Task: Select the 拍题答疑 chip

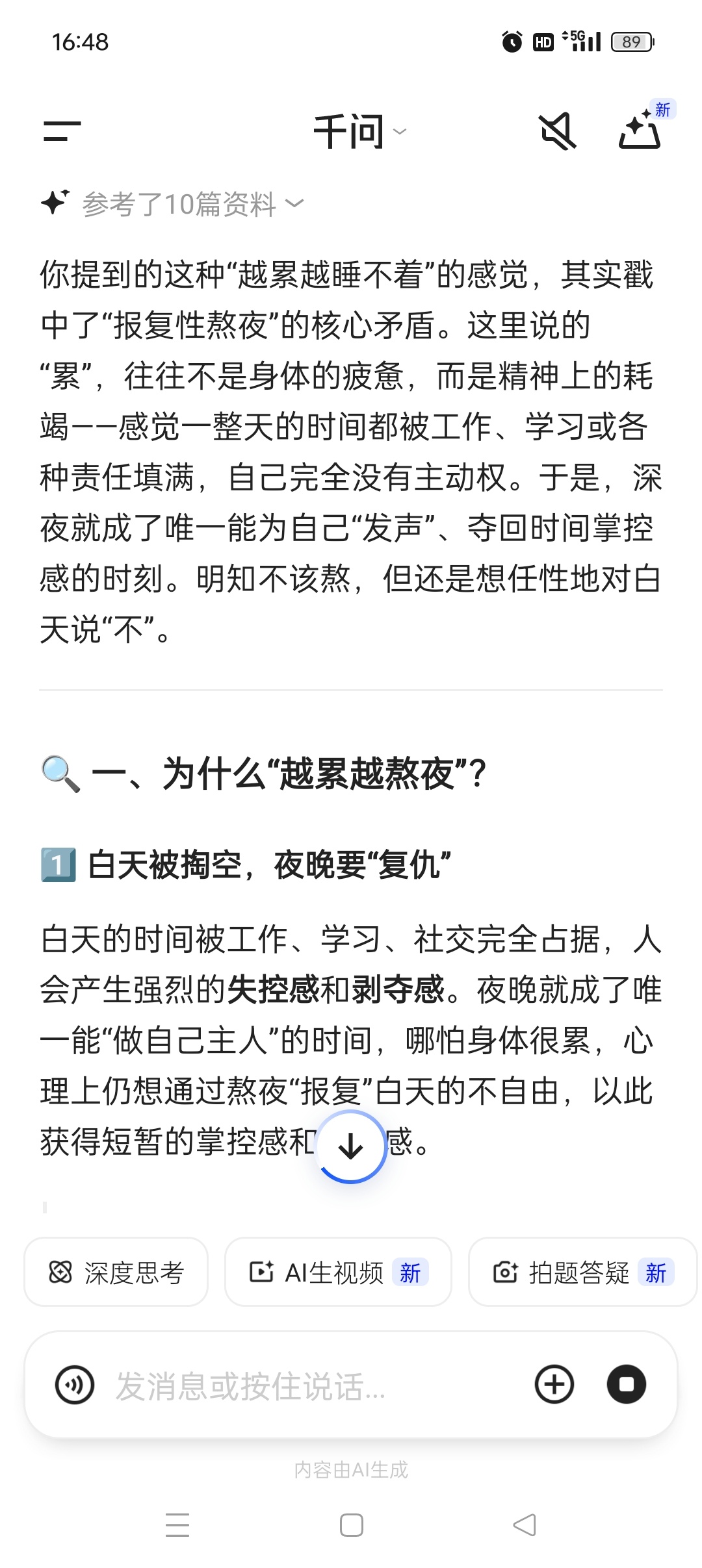Action: 582,1272
